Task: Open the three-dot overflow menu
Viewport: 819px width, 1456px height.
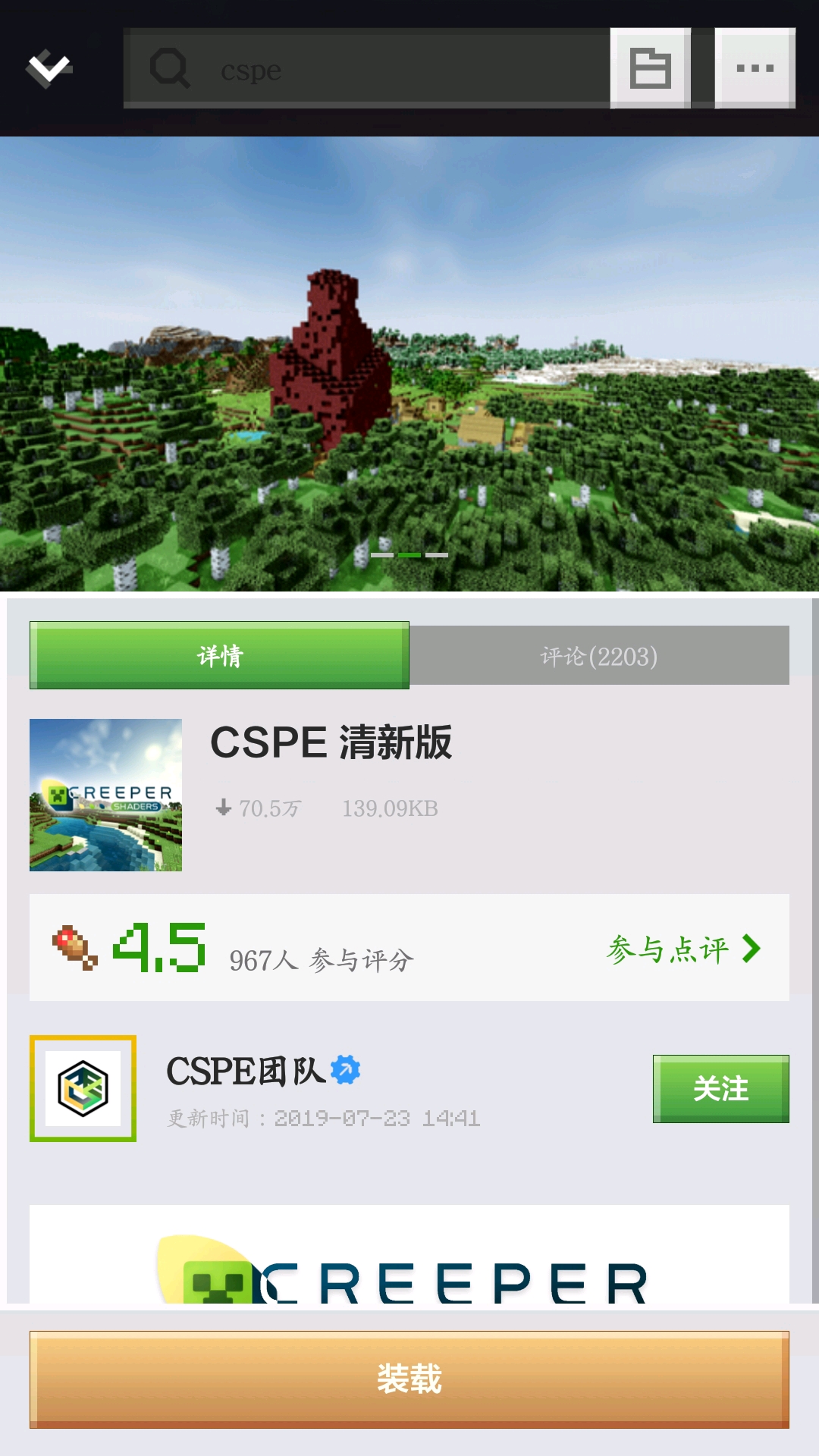Action: (755, 68)
